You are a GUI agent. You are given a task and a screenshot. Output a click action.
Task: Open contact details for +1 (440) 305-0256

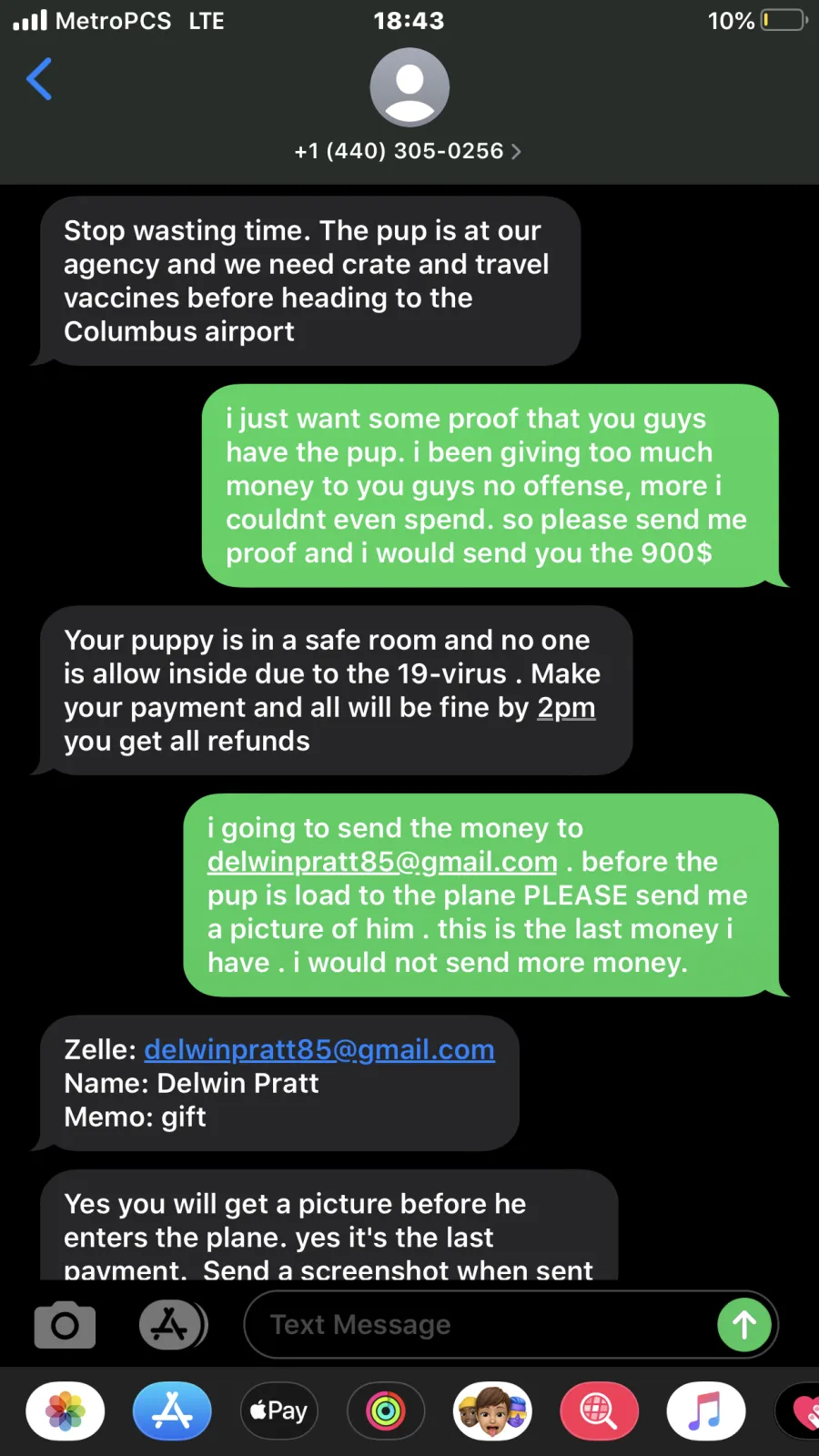[409, 151]
